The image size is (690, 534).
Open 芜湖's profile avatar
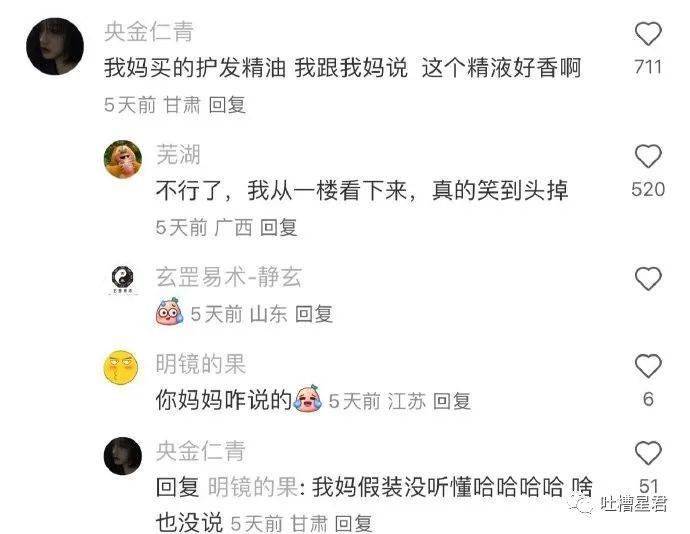tap(123, 158)
